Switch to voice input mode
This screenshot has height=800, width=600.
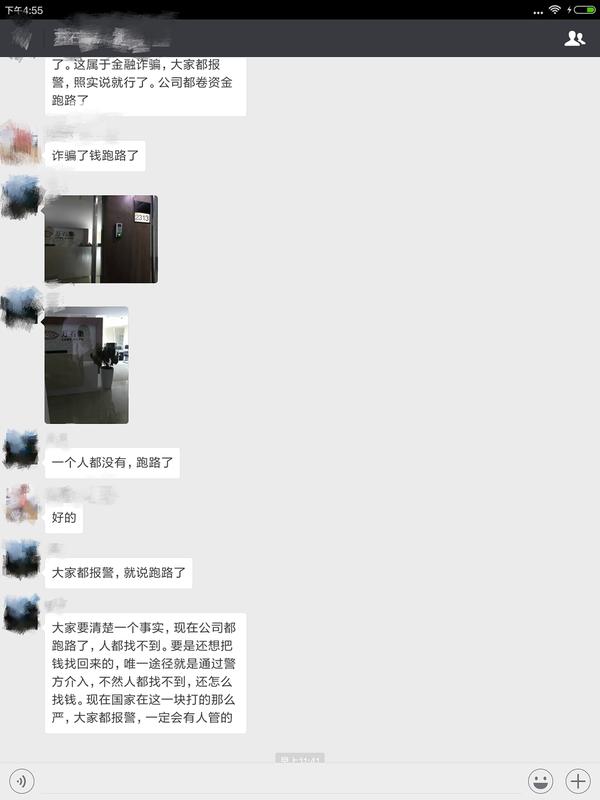pos(22,780)
